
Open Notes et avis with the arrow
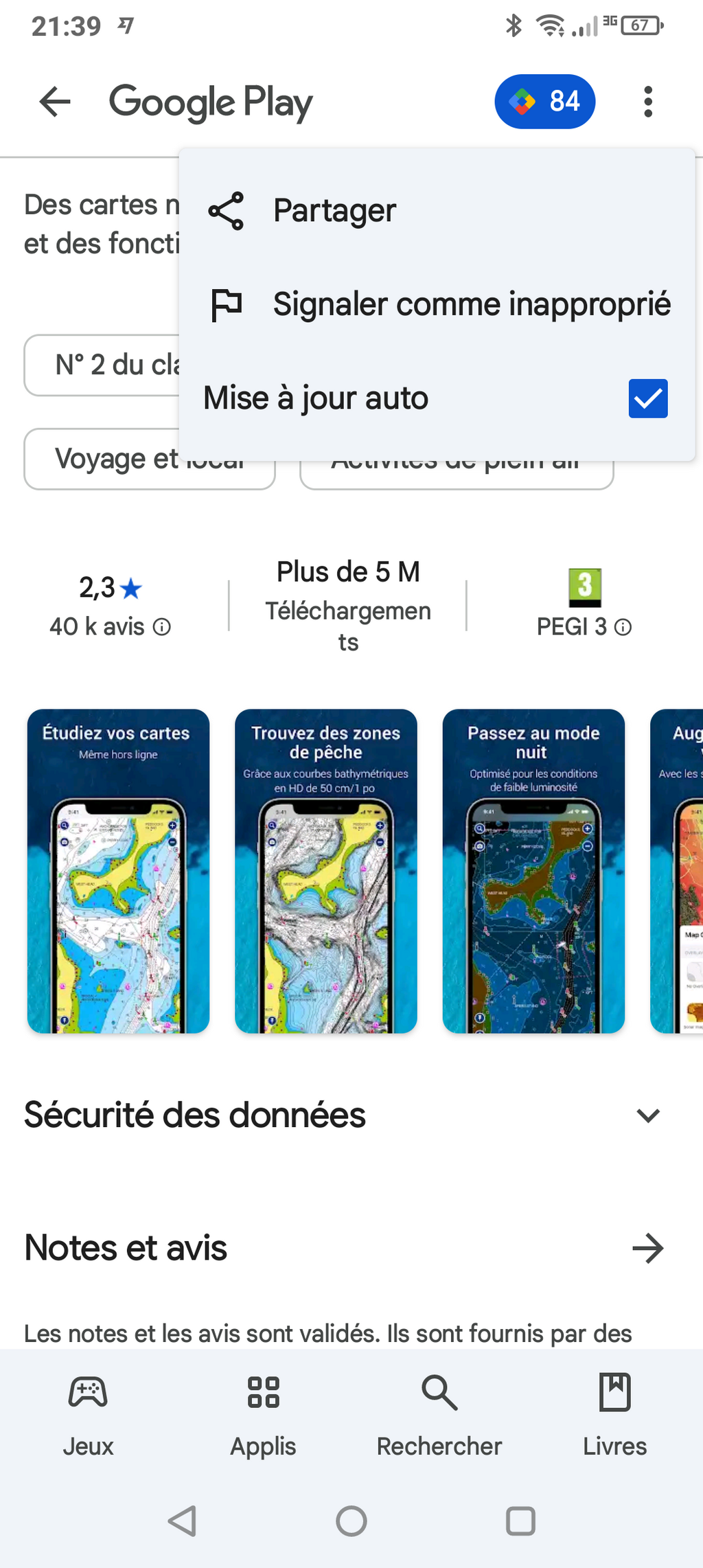[x=647, y=1248]
